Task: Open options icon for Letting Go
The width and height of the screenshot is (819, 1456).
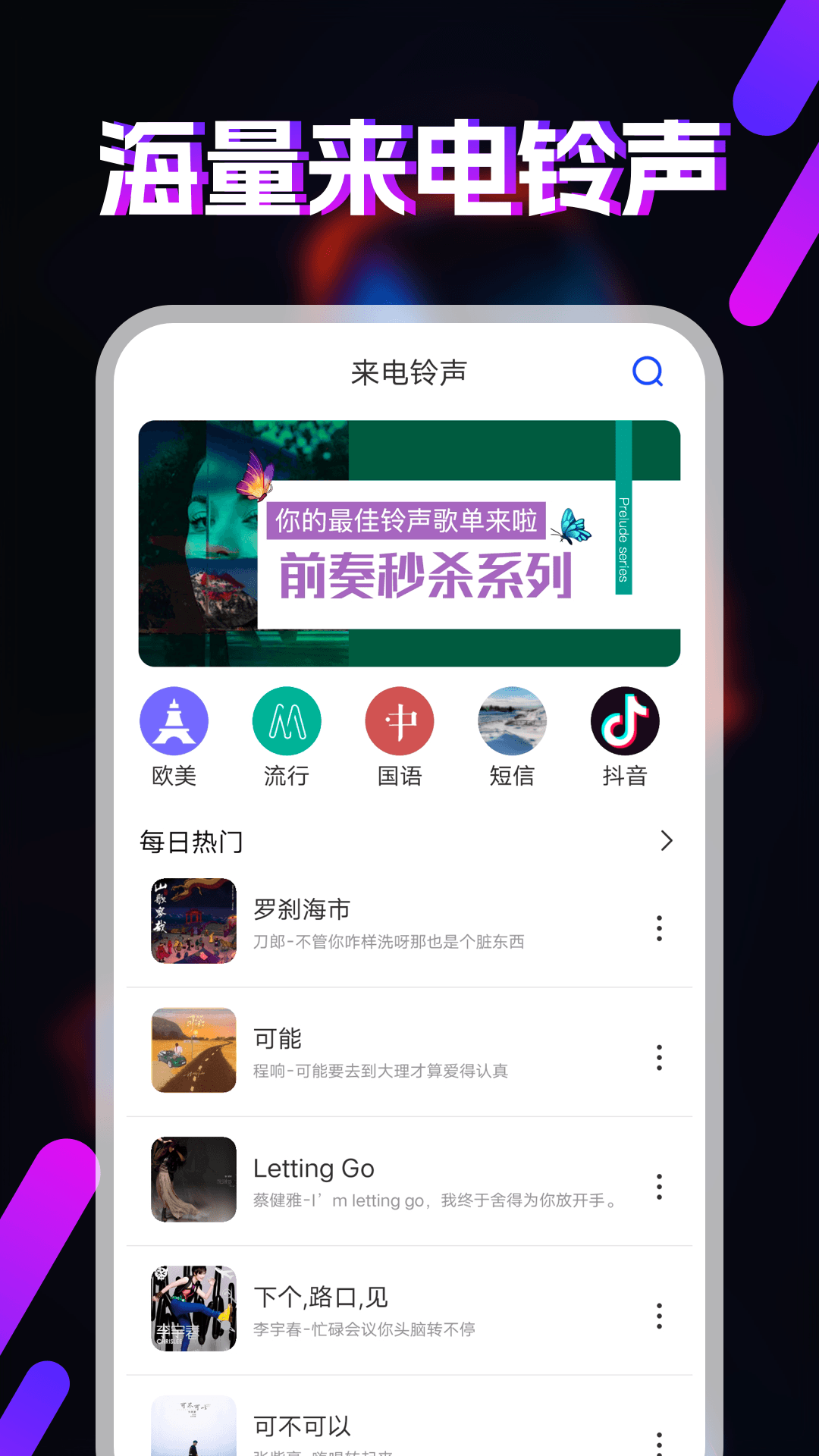Action: pos(659,1186)
